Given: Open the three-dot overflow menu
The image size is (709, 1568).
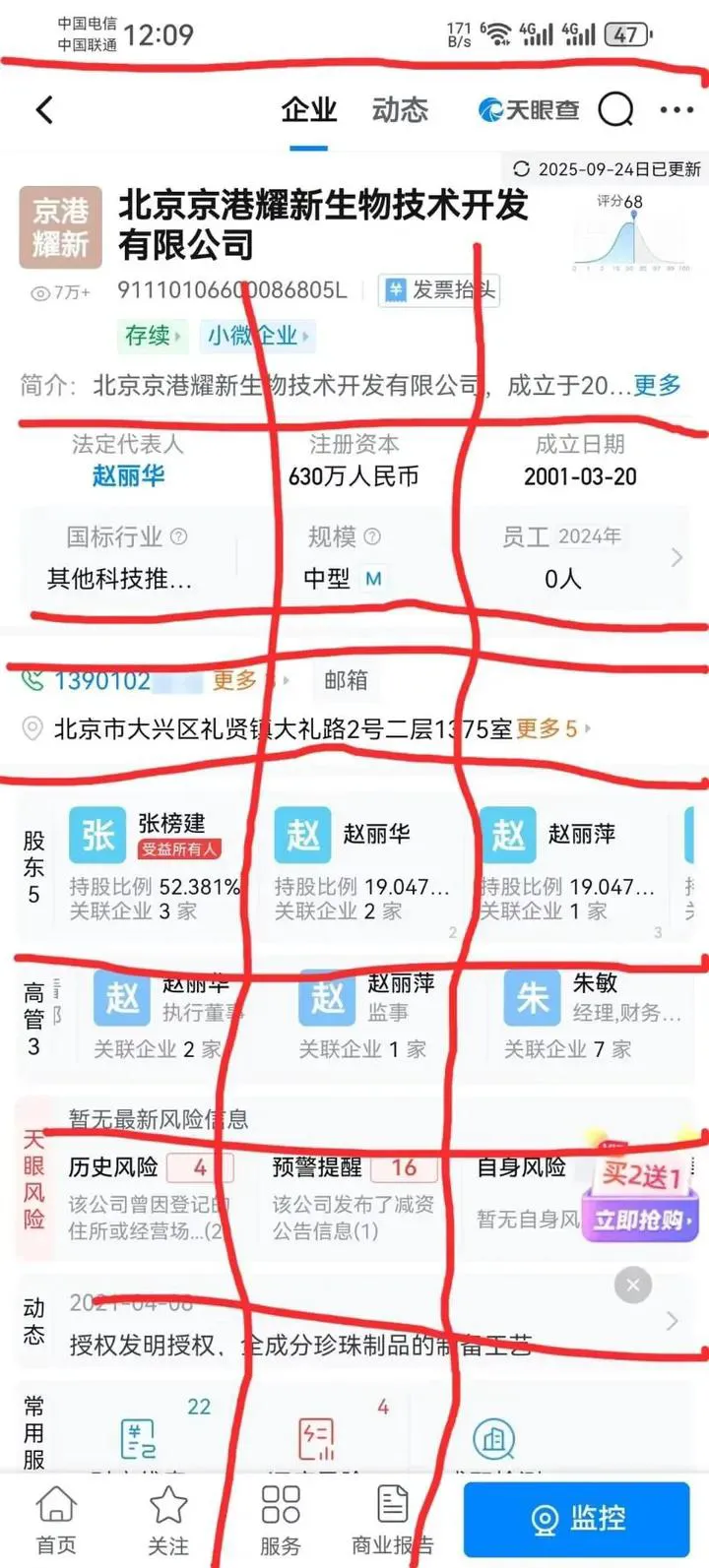Looking at the screenshot, I should [677, 110].
